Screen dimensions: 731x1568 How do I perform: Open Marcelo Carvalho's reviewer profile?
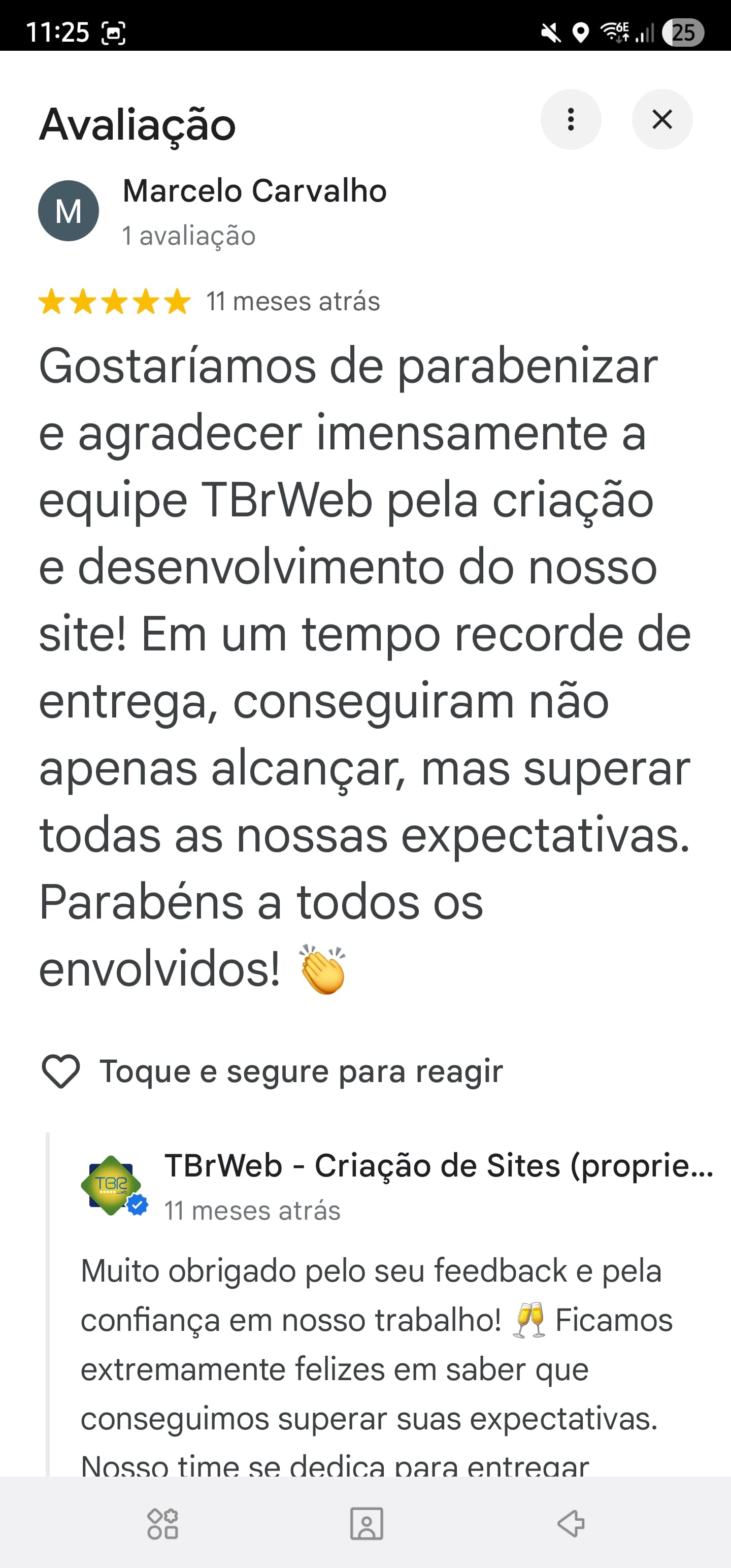point(254,191)
